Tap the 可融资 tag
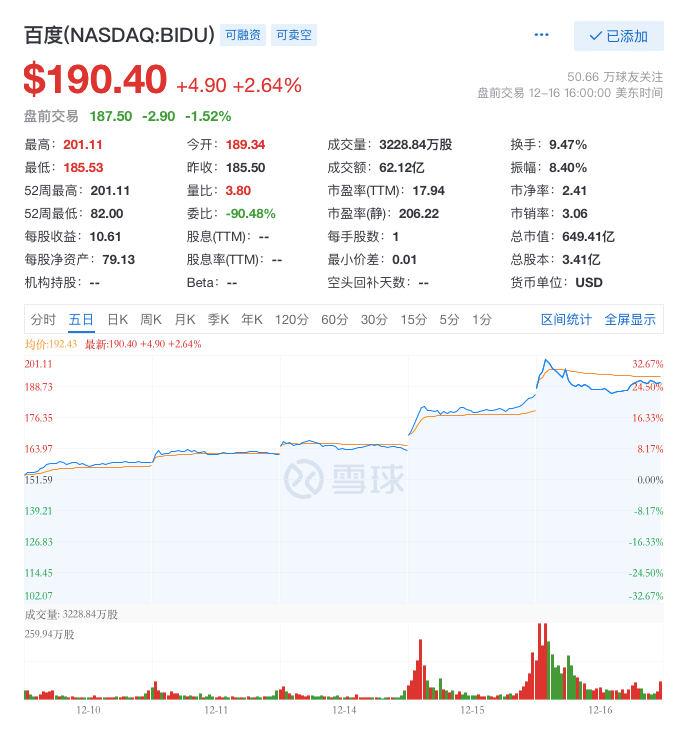 243,35
